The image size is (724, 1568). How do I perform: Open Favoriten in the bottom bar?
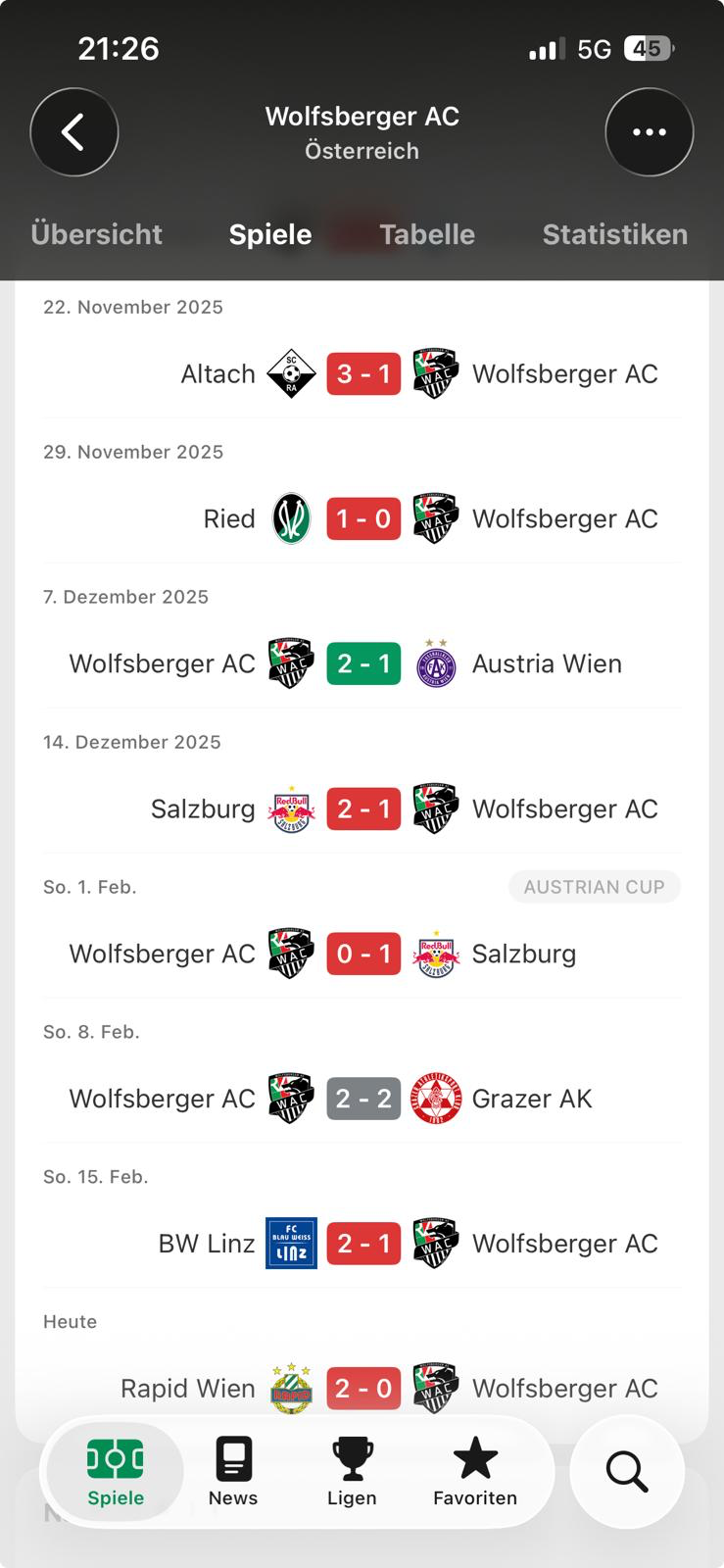coord(475,1472)
